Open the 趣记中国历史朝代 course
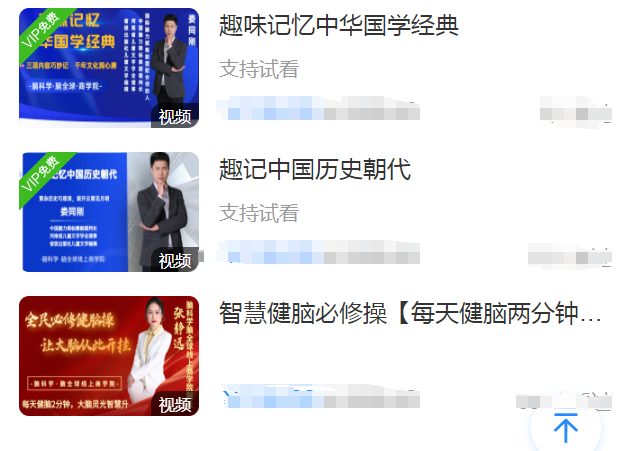The height and width of the screenshot is (451, 635). pyautogui.click(x=315, y=169)
